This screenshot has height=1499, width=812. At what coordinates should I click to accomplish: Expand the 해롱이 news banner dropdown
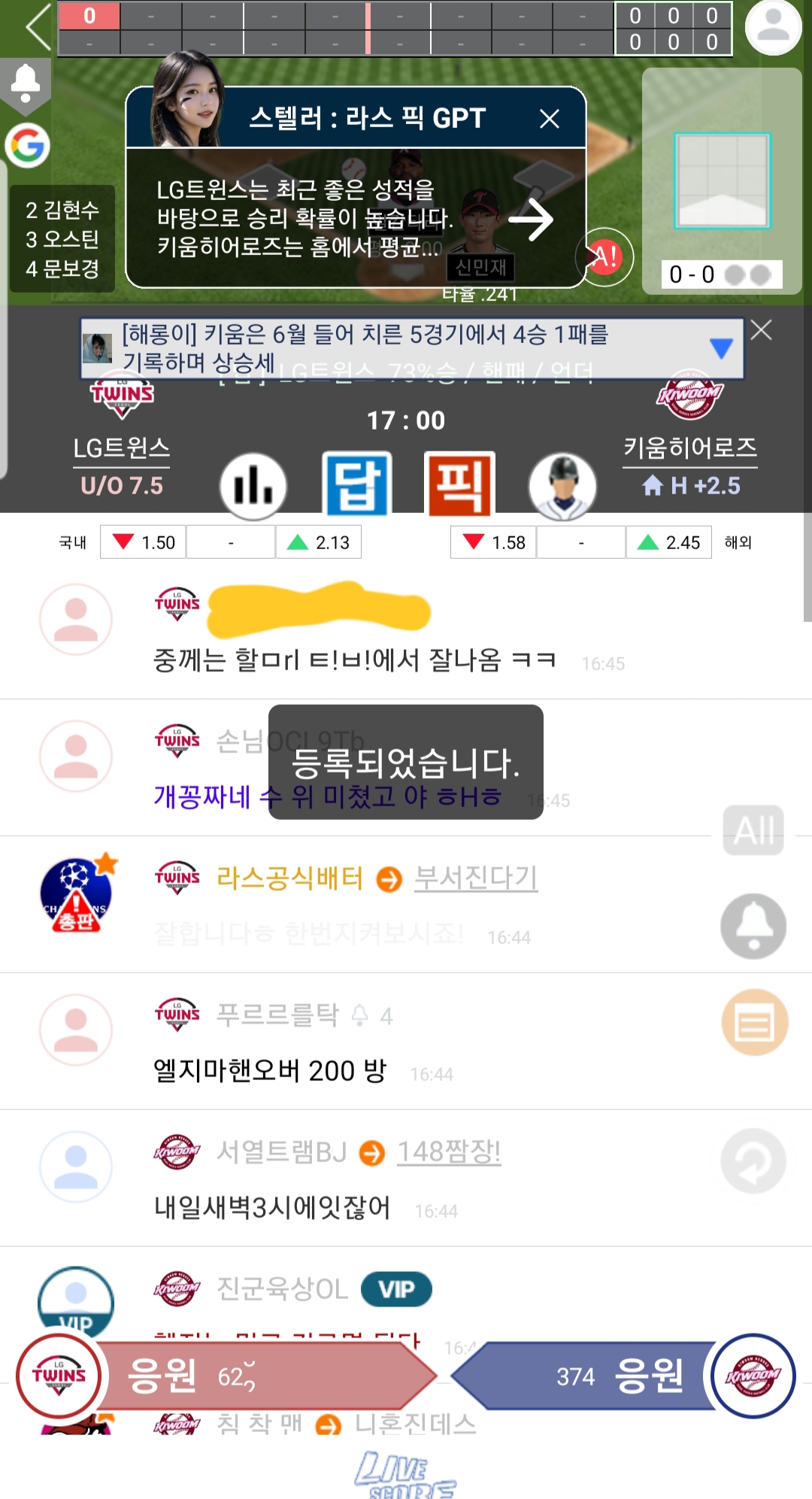[x=721, y=348]
